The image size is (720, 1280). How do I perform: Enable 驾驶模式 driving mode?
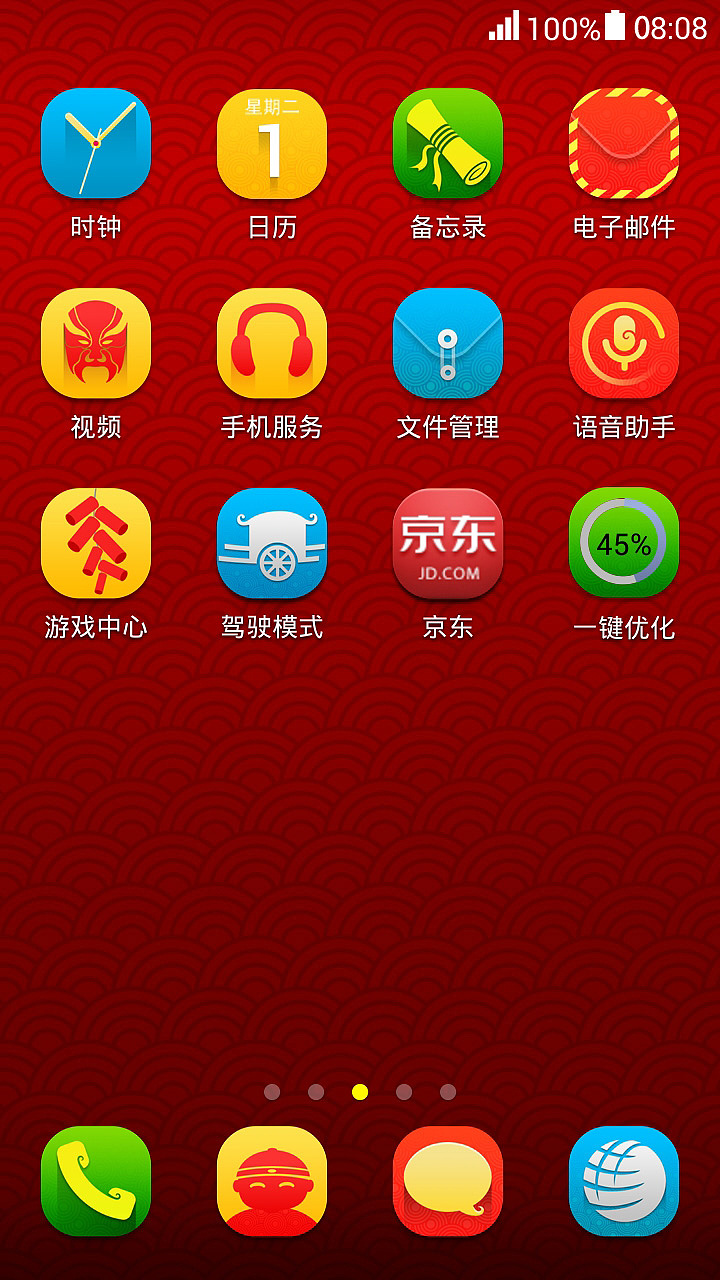tap(271, 545)
